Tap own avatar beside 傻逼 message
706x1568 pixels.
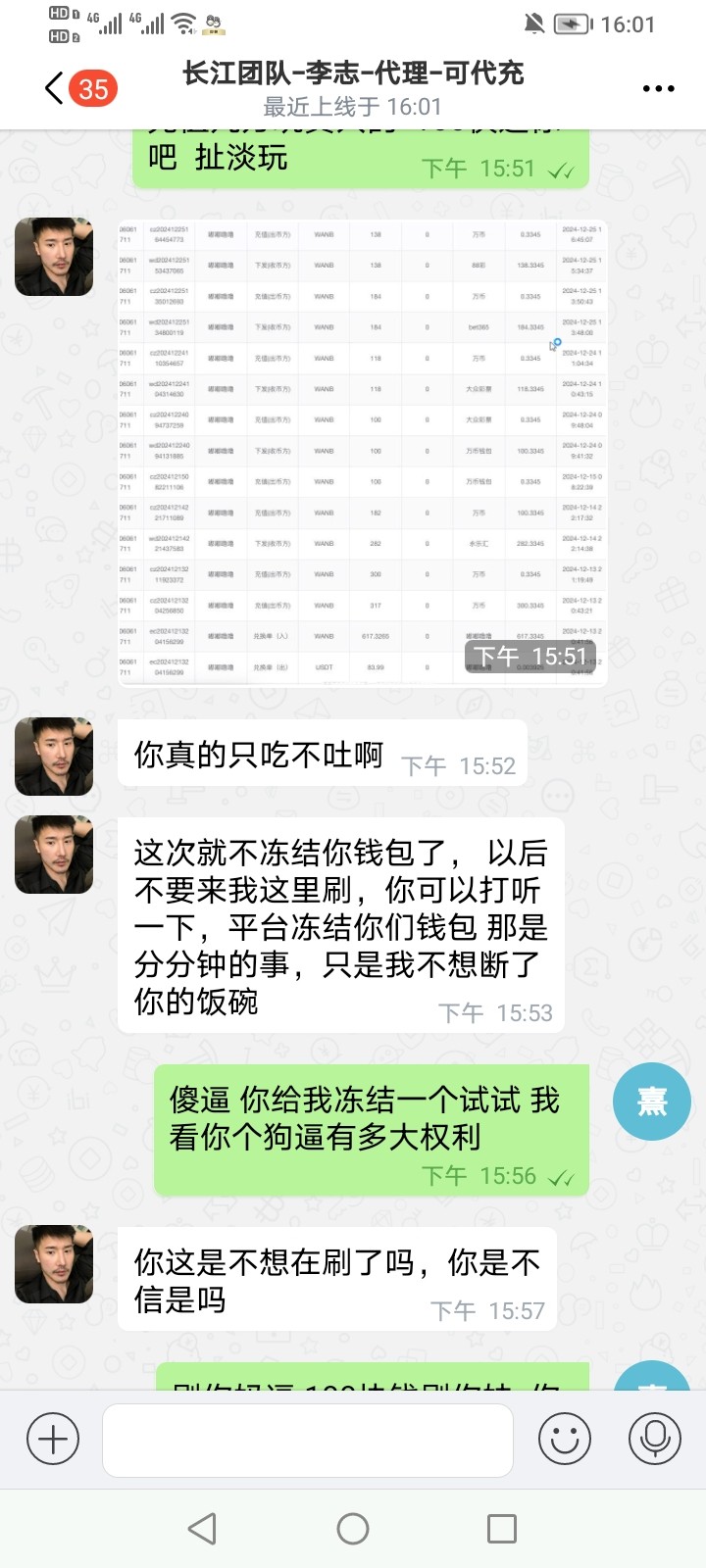pyautogui.click(x=652, y=1102)
